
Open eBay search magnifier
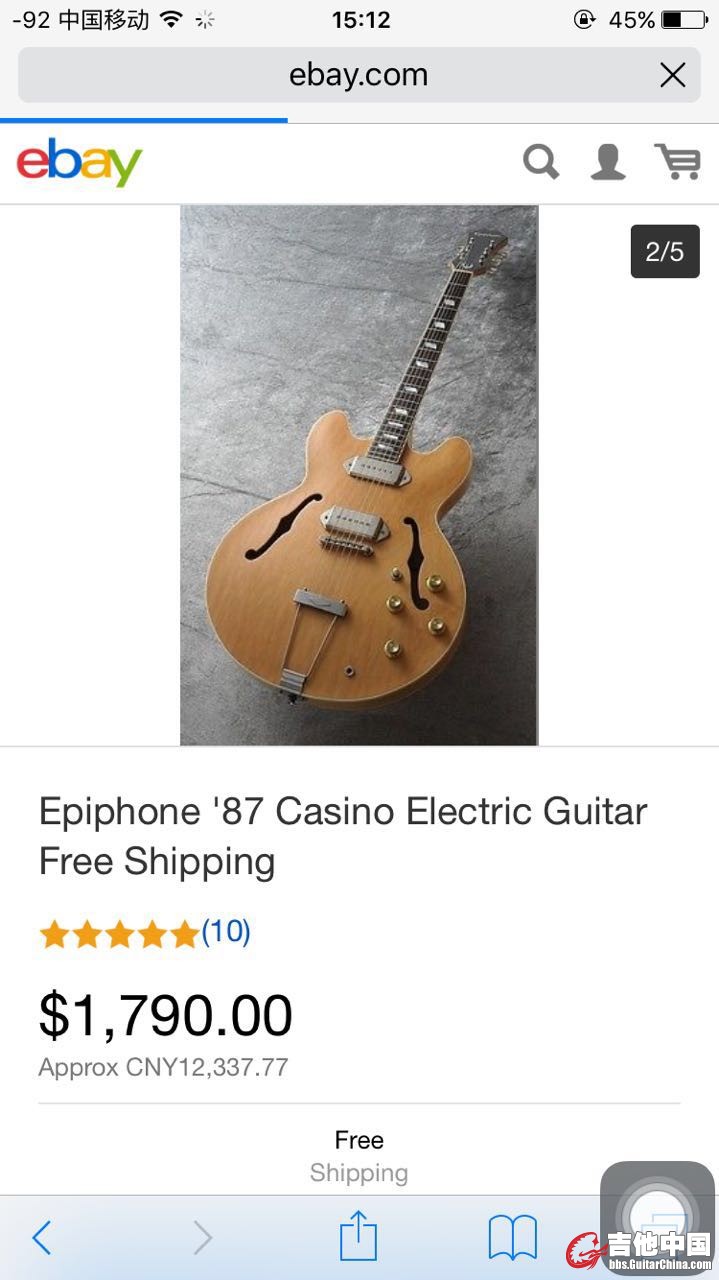point(541,161)
